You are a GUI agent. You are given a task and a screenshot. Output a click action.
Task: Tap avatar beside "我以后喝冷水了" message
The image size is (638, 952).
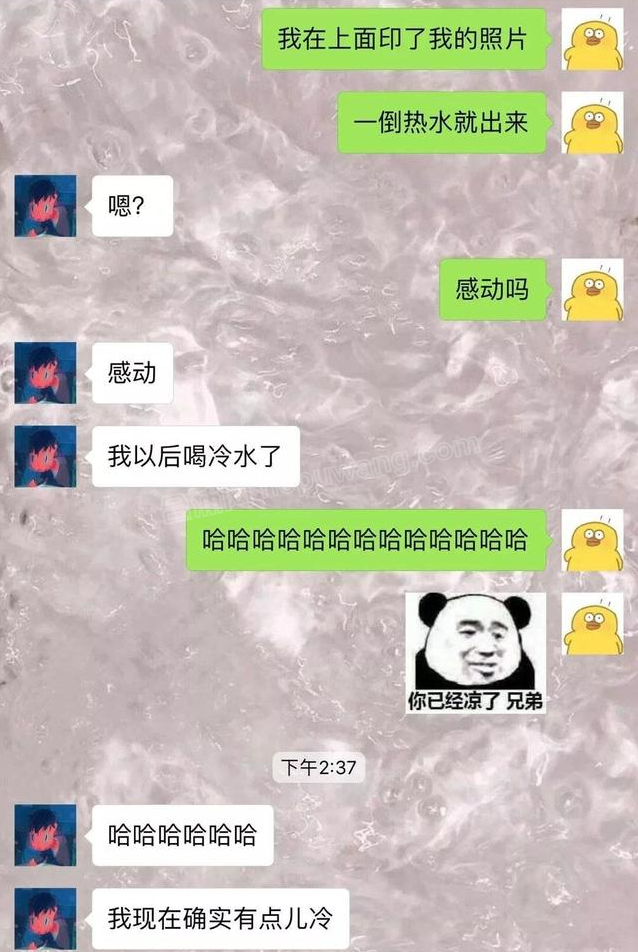[x=45, y=456]
